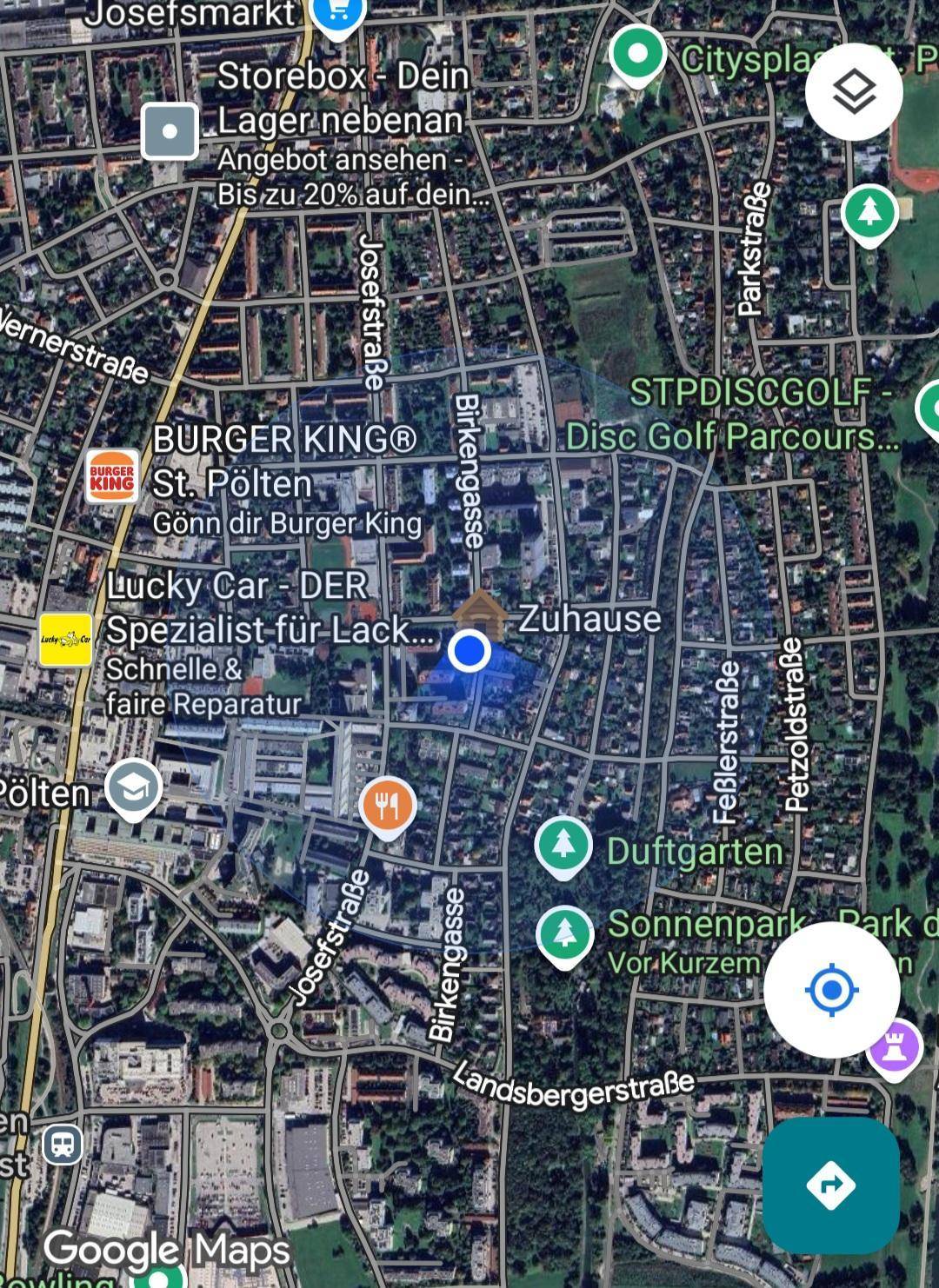939x1288 pixels.
Task: Open the orange restaurant pin
Action: pos(387,804)
